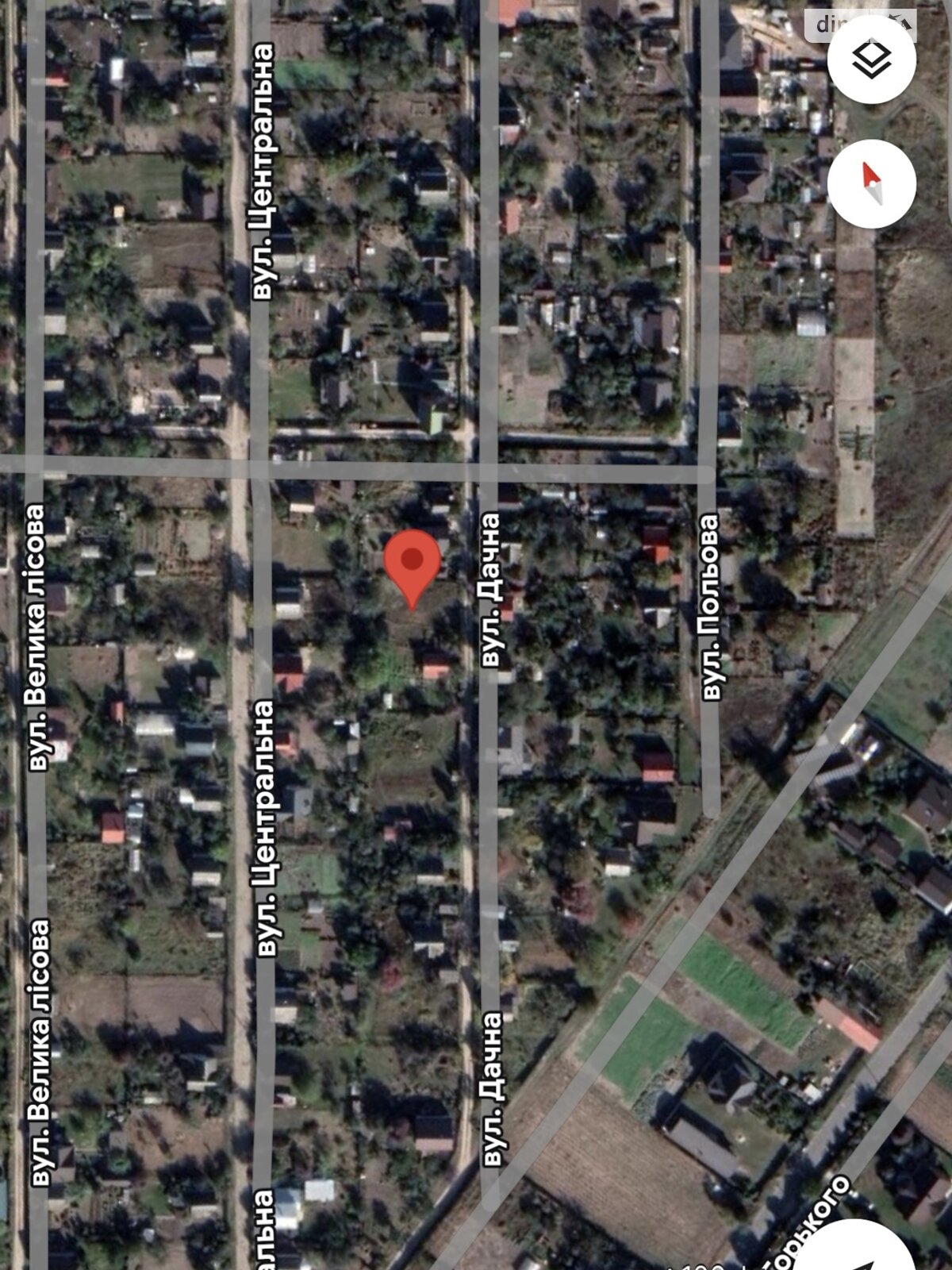
Task: Tap the compass to reset north
Action: [x=871, y=183]
